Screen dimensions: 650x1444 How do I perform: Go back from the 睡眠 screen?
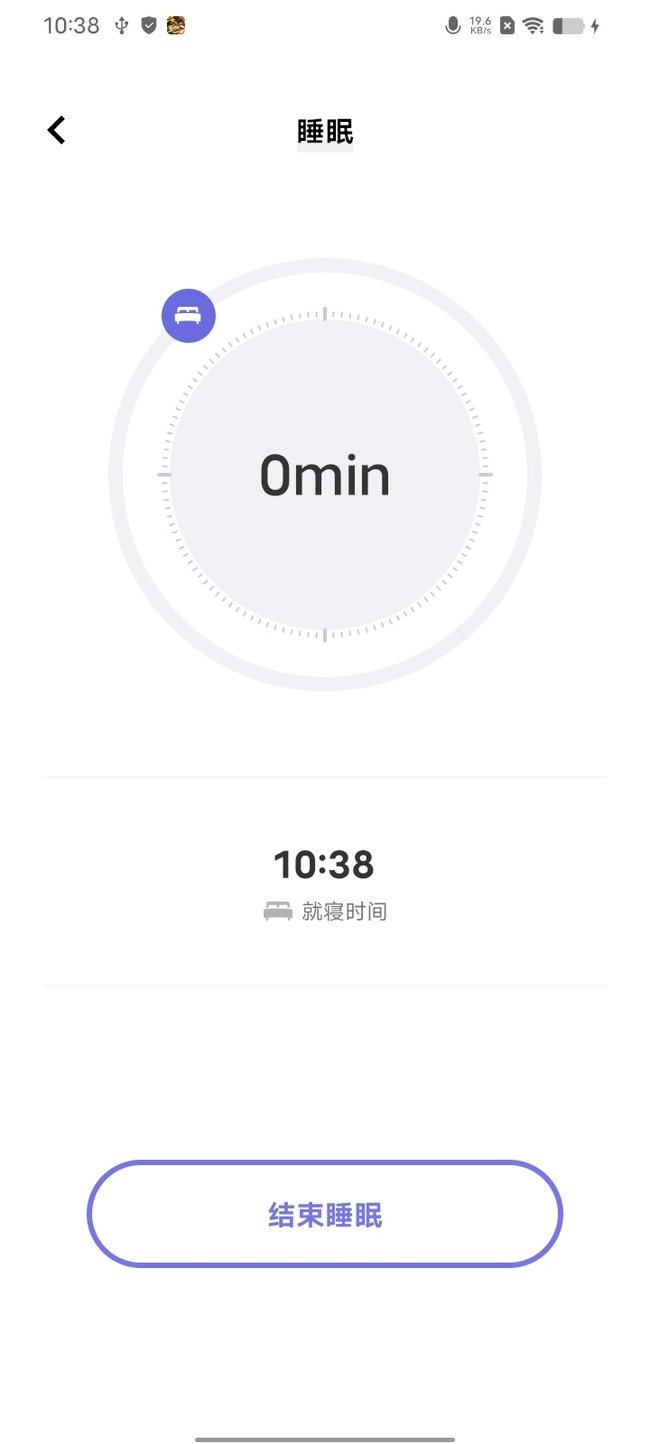click(57, 130)
